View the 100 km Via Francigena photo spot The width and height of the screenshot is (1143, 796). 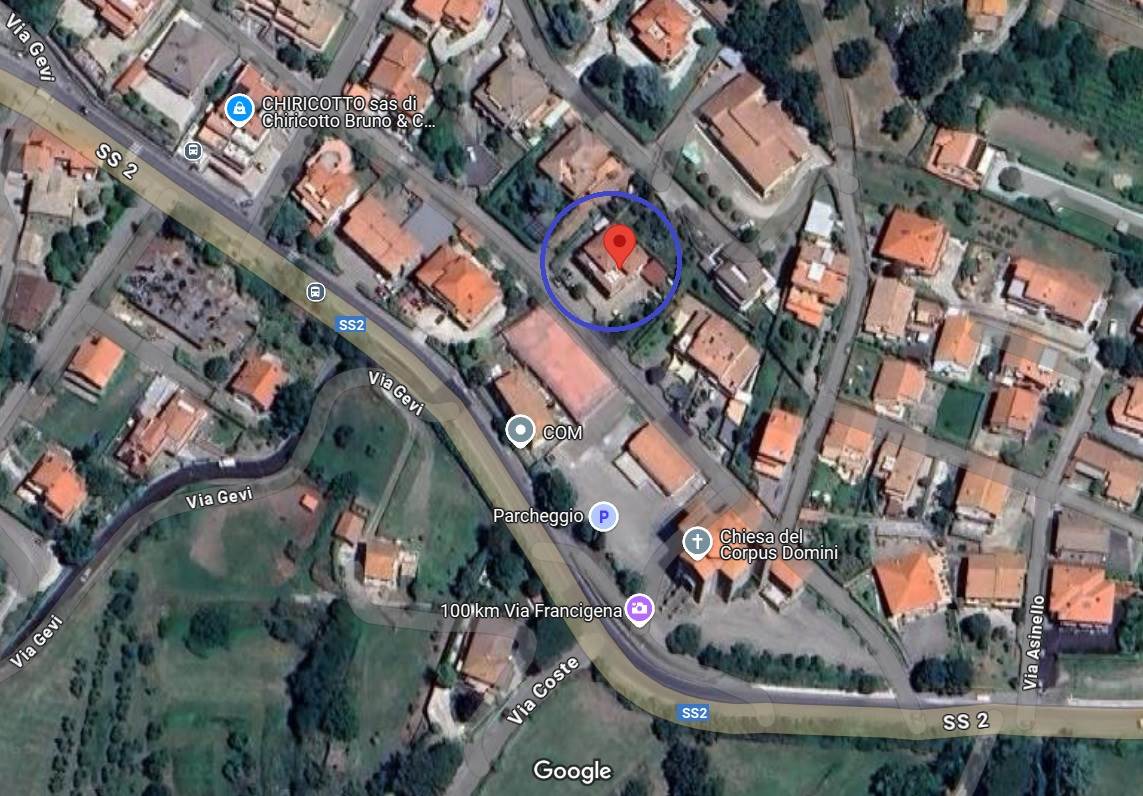point(639,608)
